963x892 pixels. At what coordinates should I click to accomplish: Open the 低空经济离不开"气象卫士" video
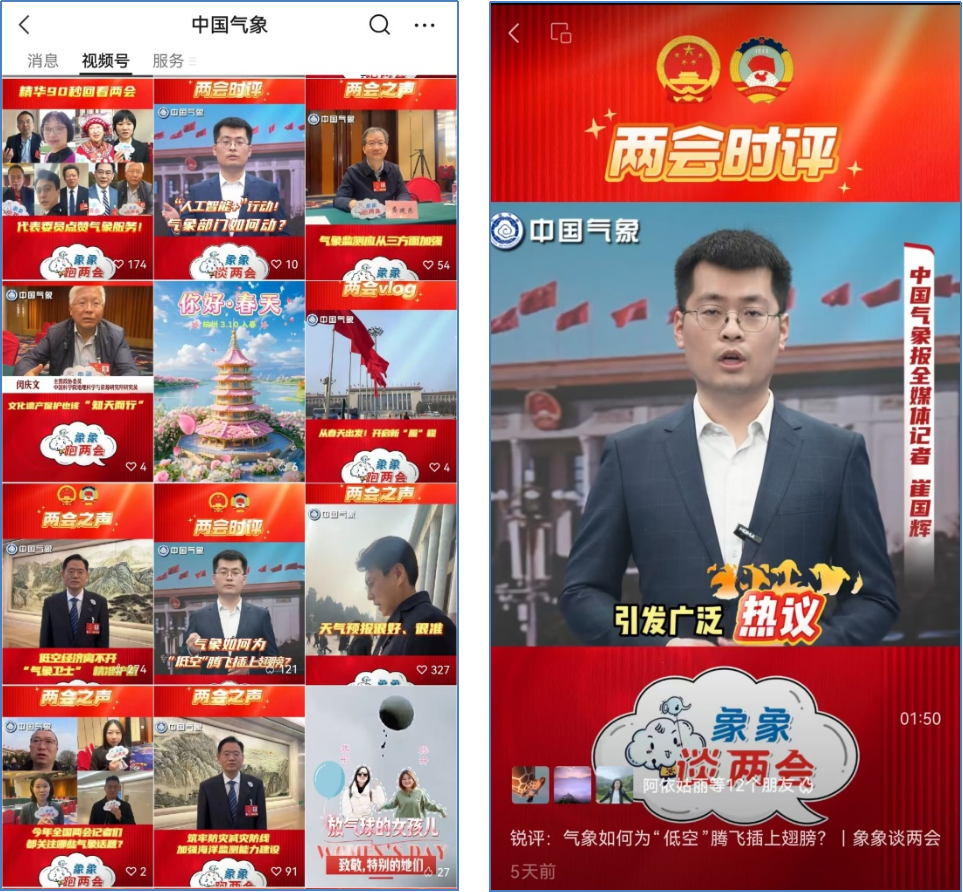(x=78, y=583)
